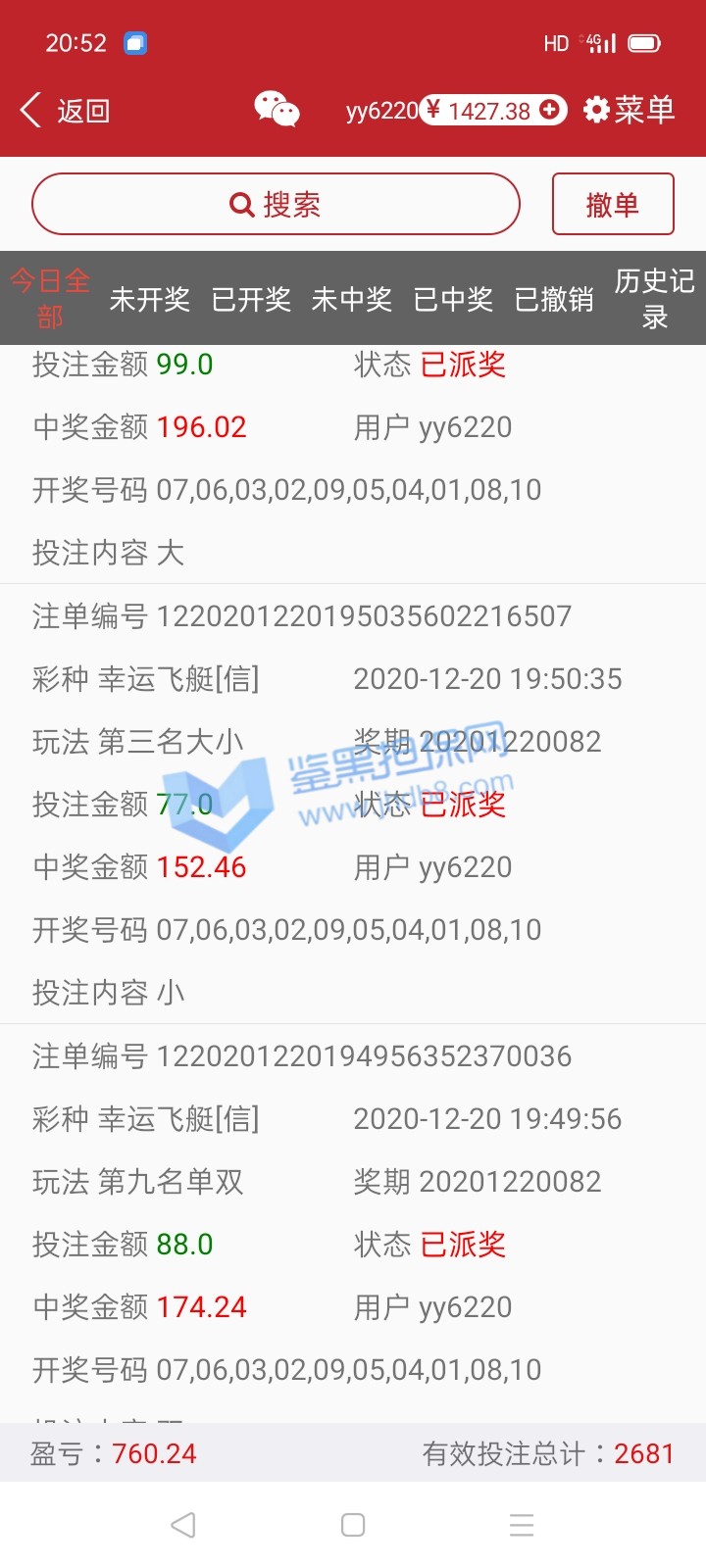Tap the plus icon beside balance 1427.38

[550, 110]
